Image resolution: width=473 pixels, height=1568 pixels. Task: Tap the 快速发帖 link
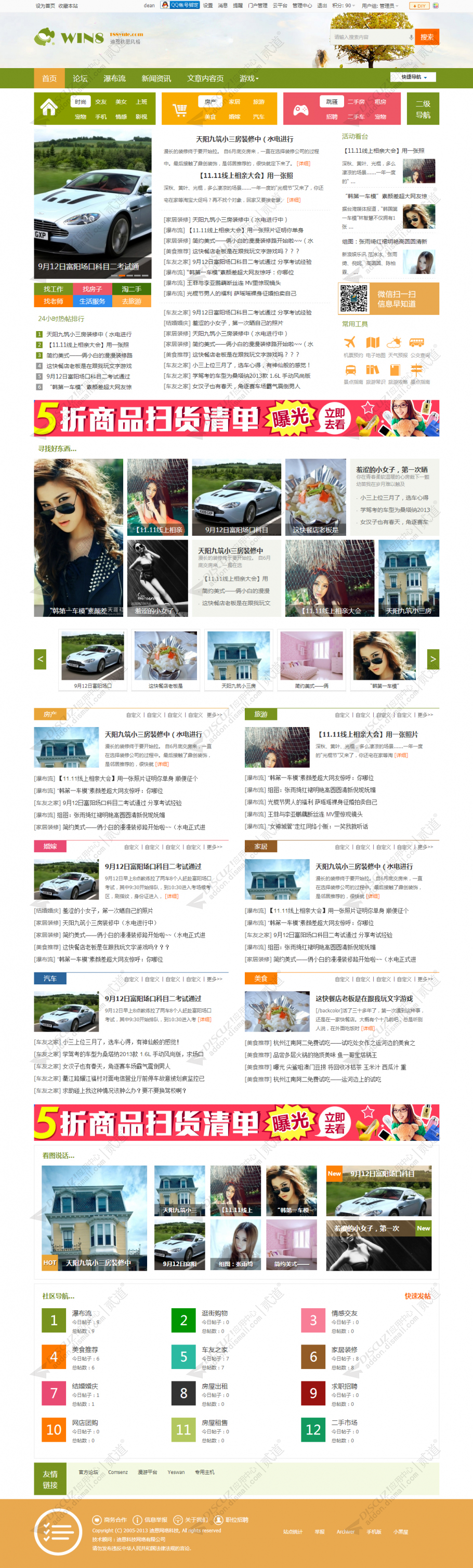(417, 1296)
